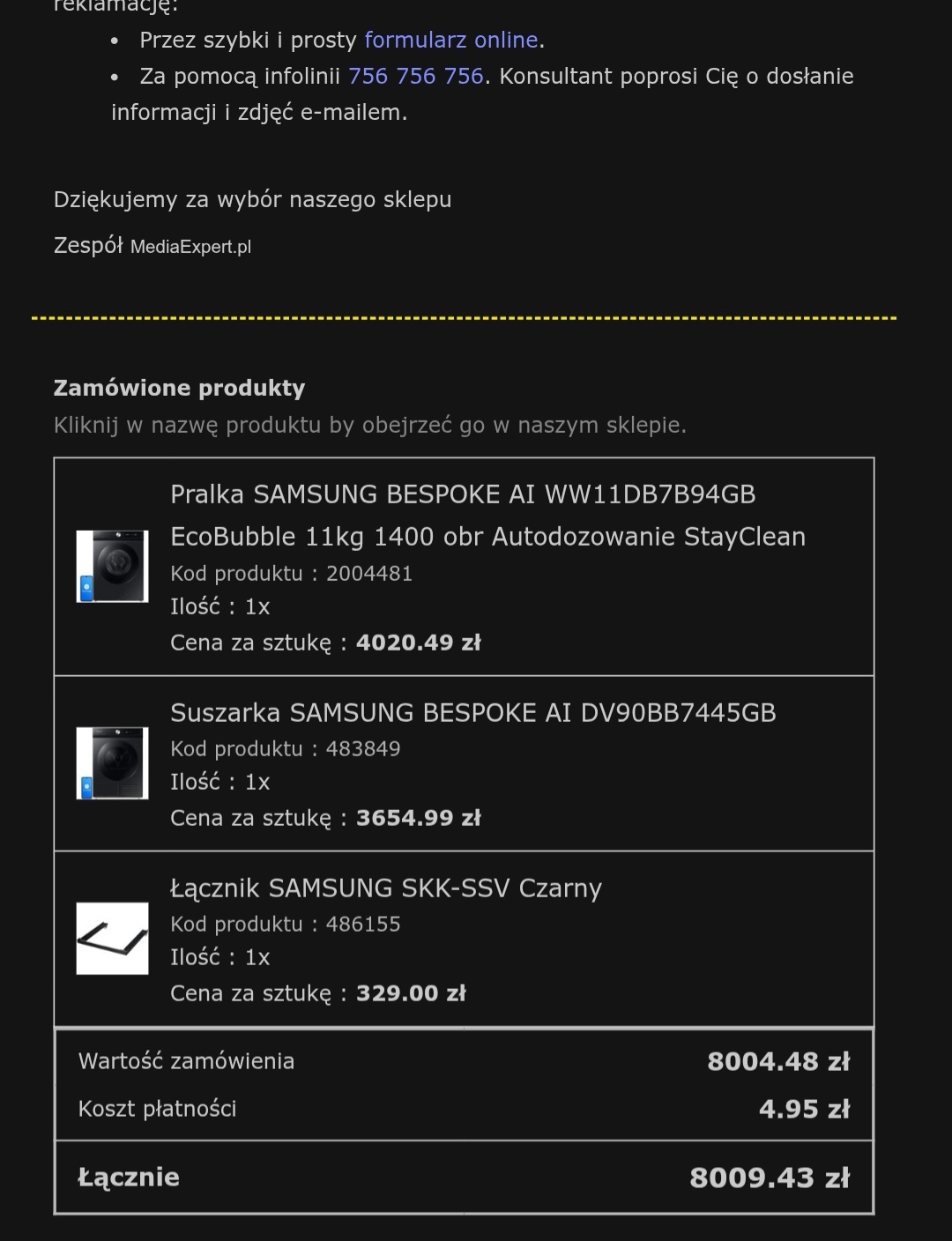Call the infolinia number 756 756 756
The height and width of the screenshot is (1241, 952).
pyautogui.click(x=415, y=77)
